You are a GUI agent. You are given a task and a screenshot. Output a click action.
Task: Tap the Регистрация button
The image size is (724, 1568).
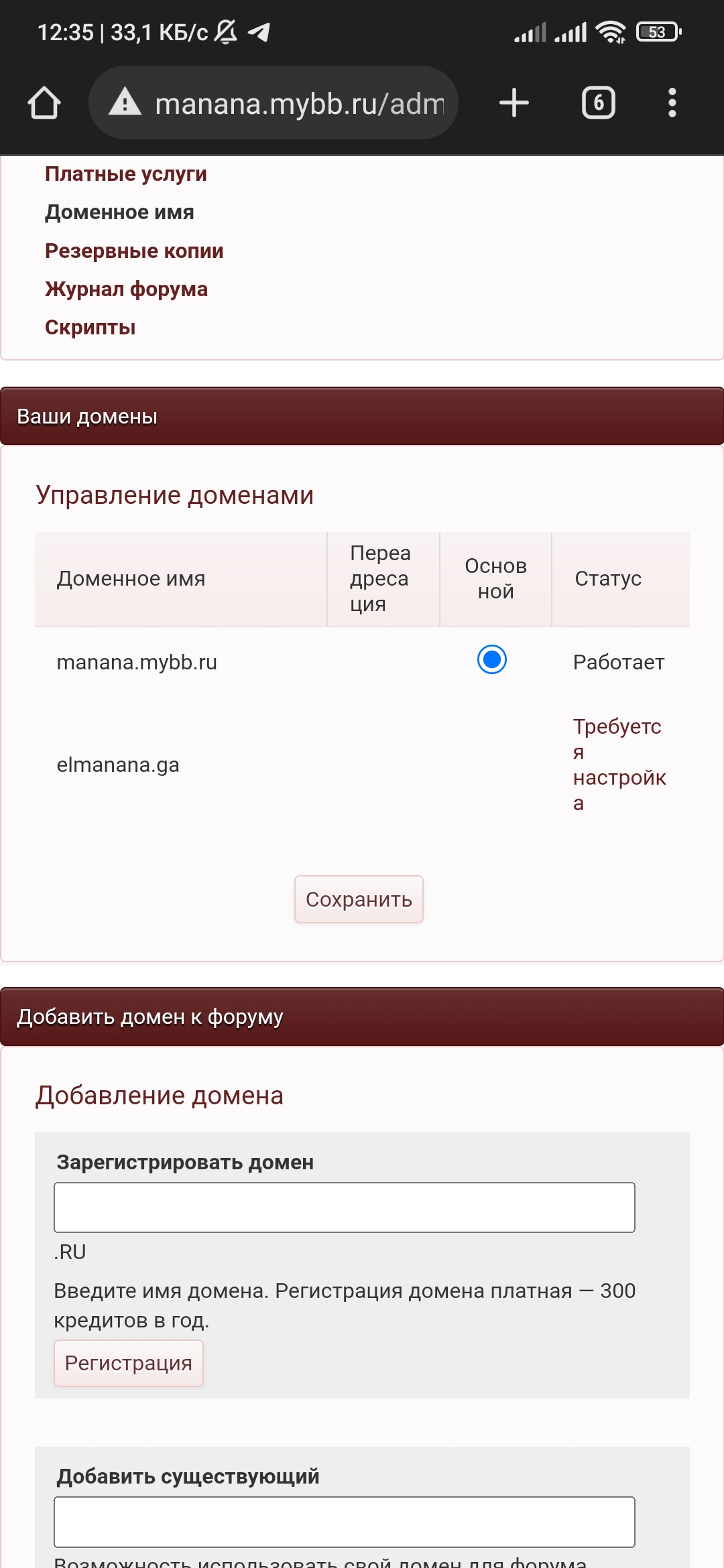click(x=129, y=1363)
